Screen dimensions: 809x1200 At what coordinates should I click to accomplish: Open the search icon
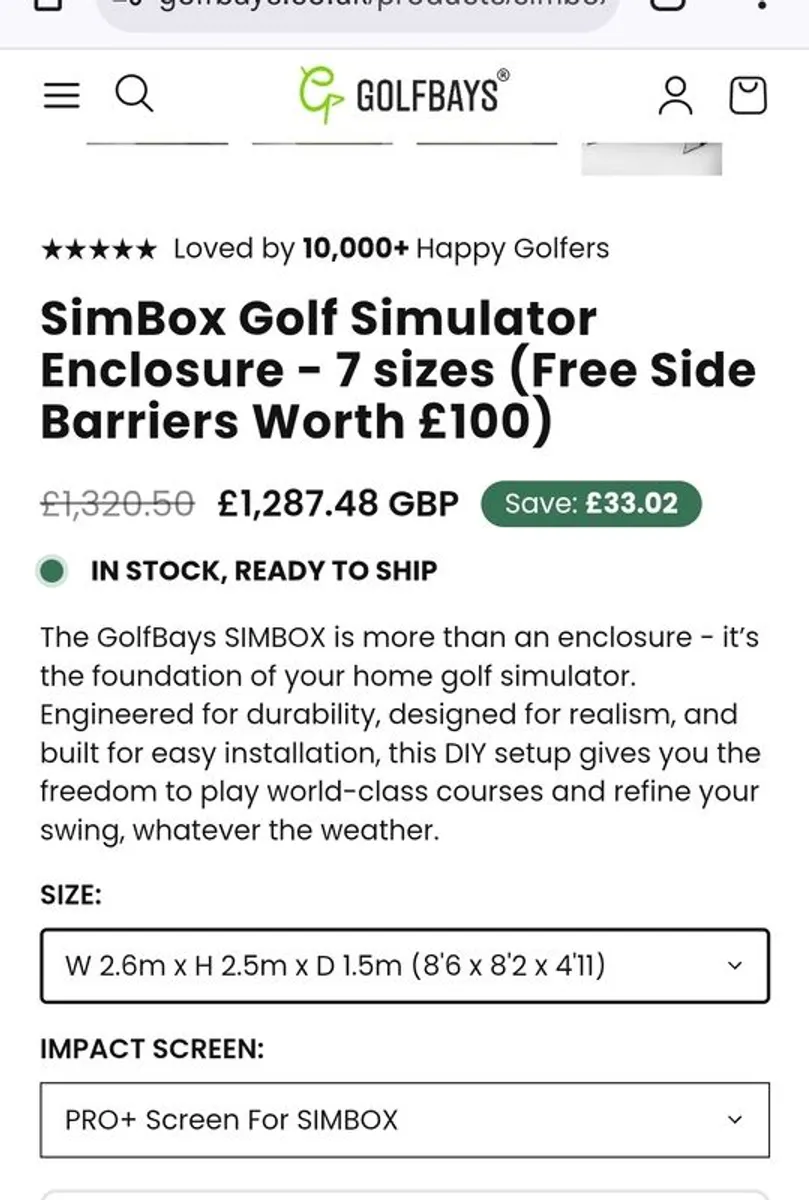point(135,94)
